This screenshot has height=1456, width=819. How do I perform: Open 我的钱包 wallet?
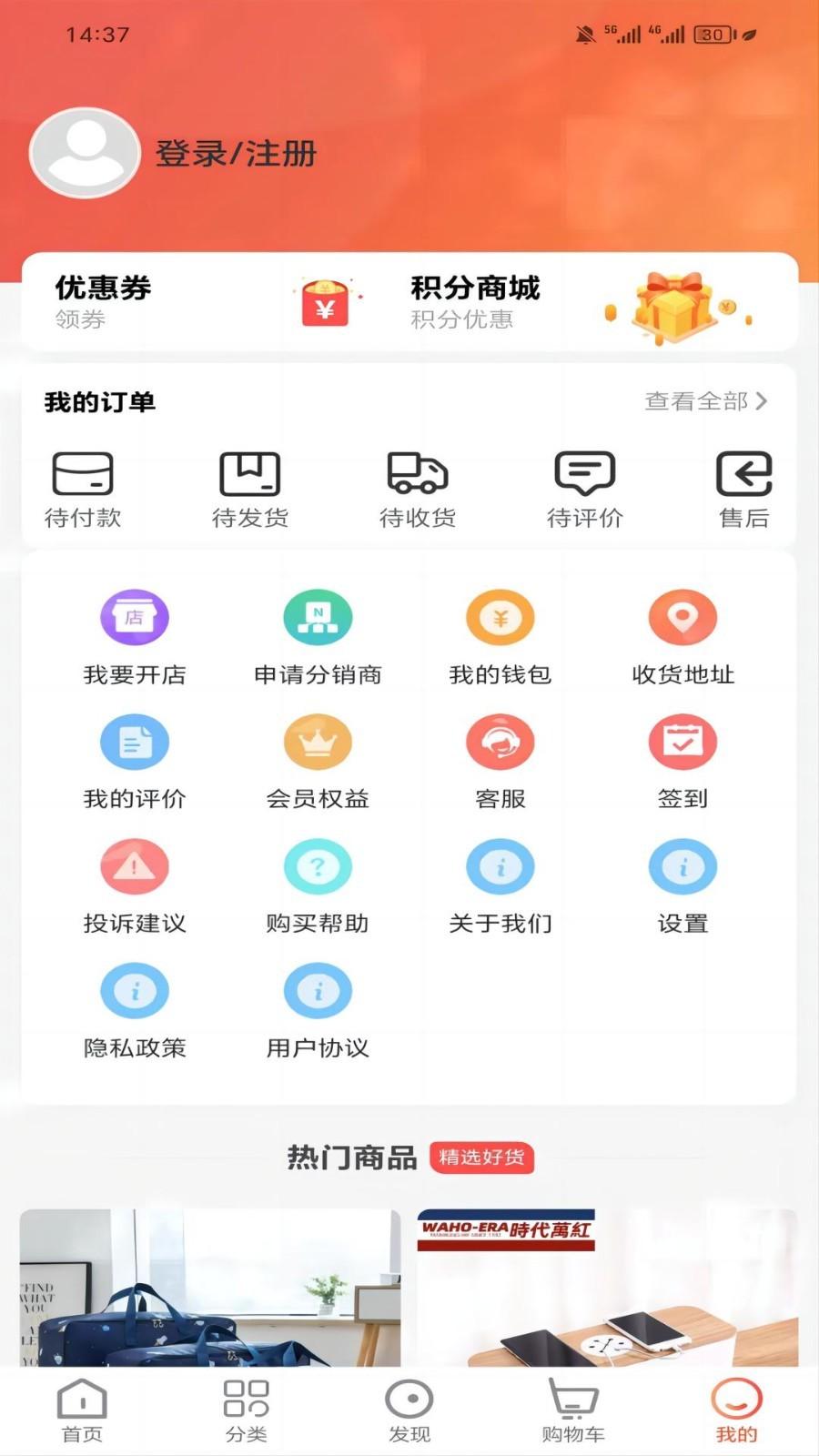500,637
